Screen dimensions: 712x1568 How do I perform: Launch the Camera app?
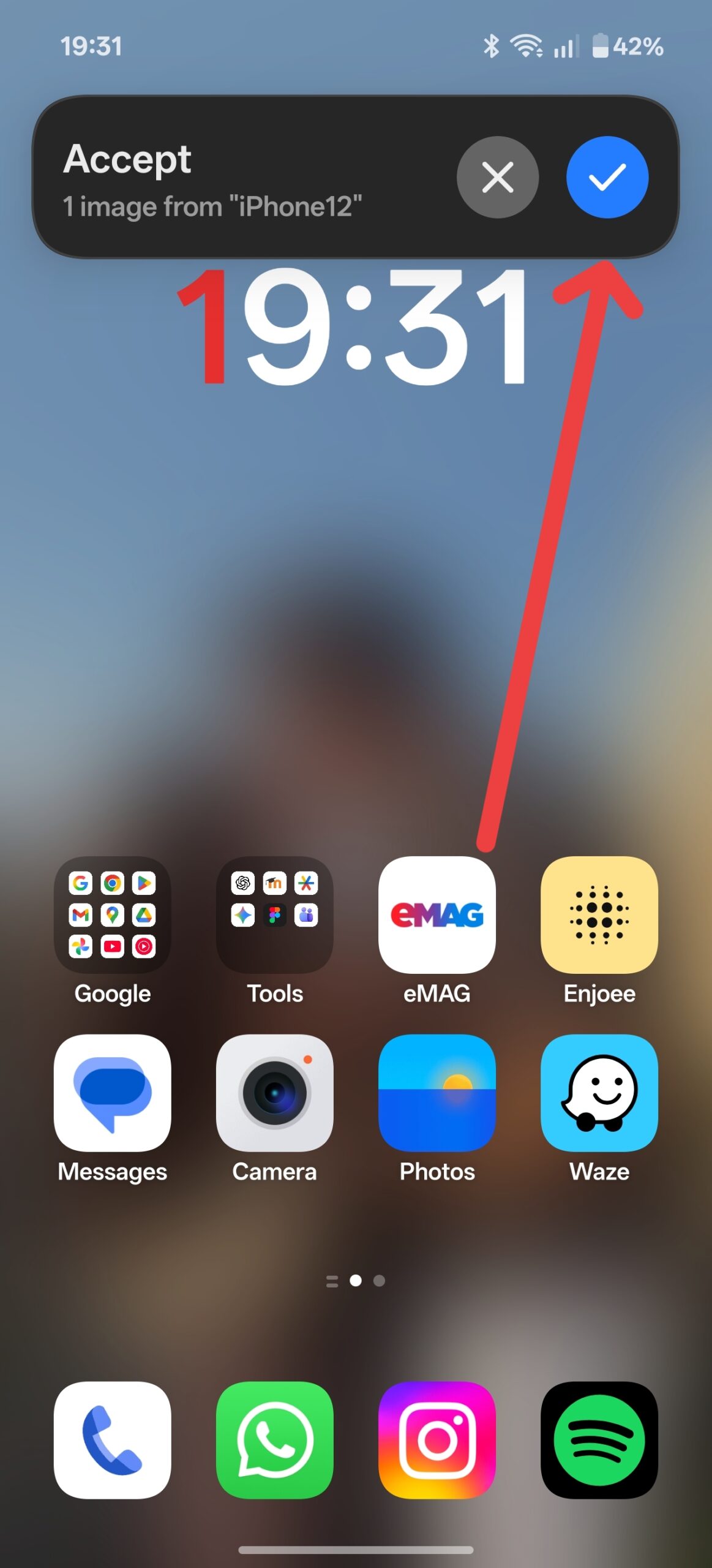tap(274, 1093)
